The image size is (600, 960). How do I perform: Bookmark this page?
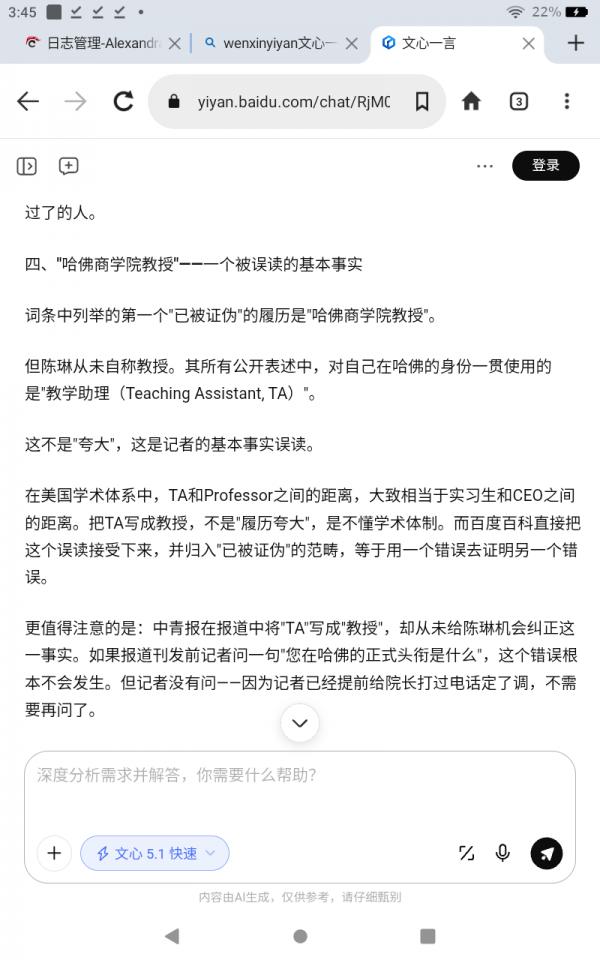pos(422,102)
